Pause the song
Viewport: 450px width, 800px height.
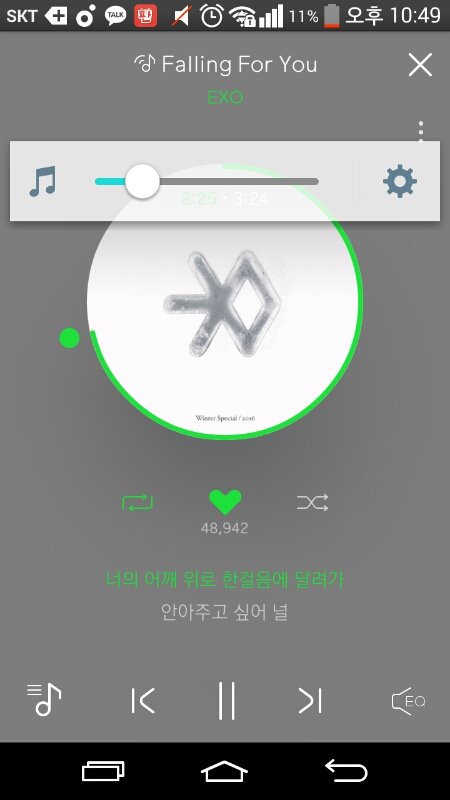point(226,700)
